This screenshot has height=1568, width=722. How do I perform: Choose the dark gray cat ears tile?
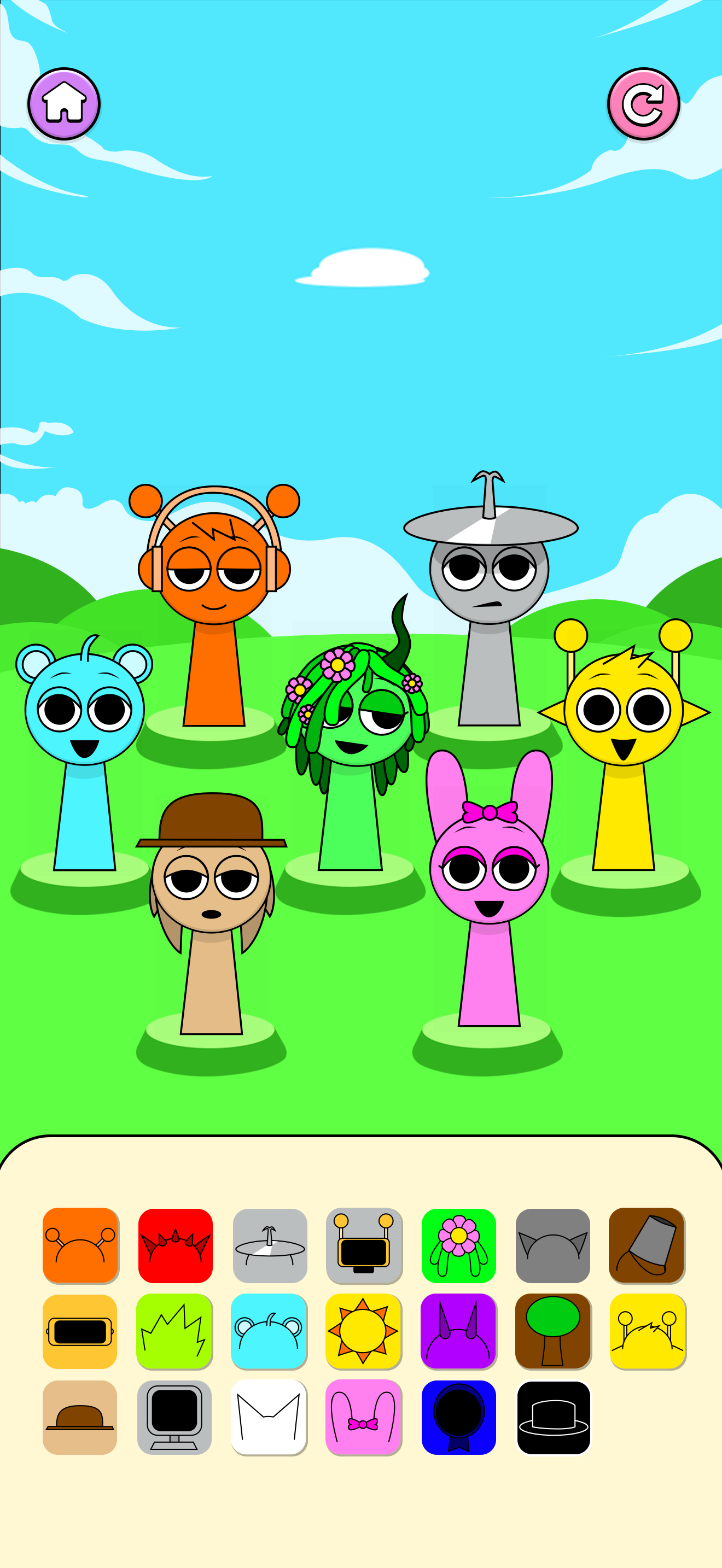coord(553,1245)
